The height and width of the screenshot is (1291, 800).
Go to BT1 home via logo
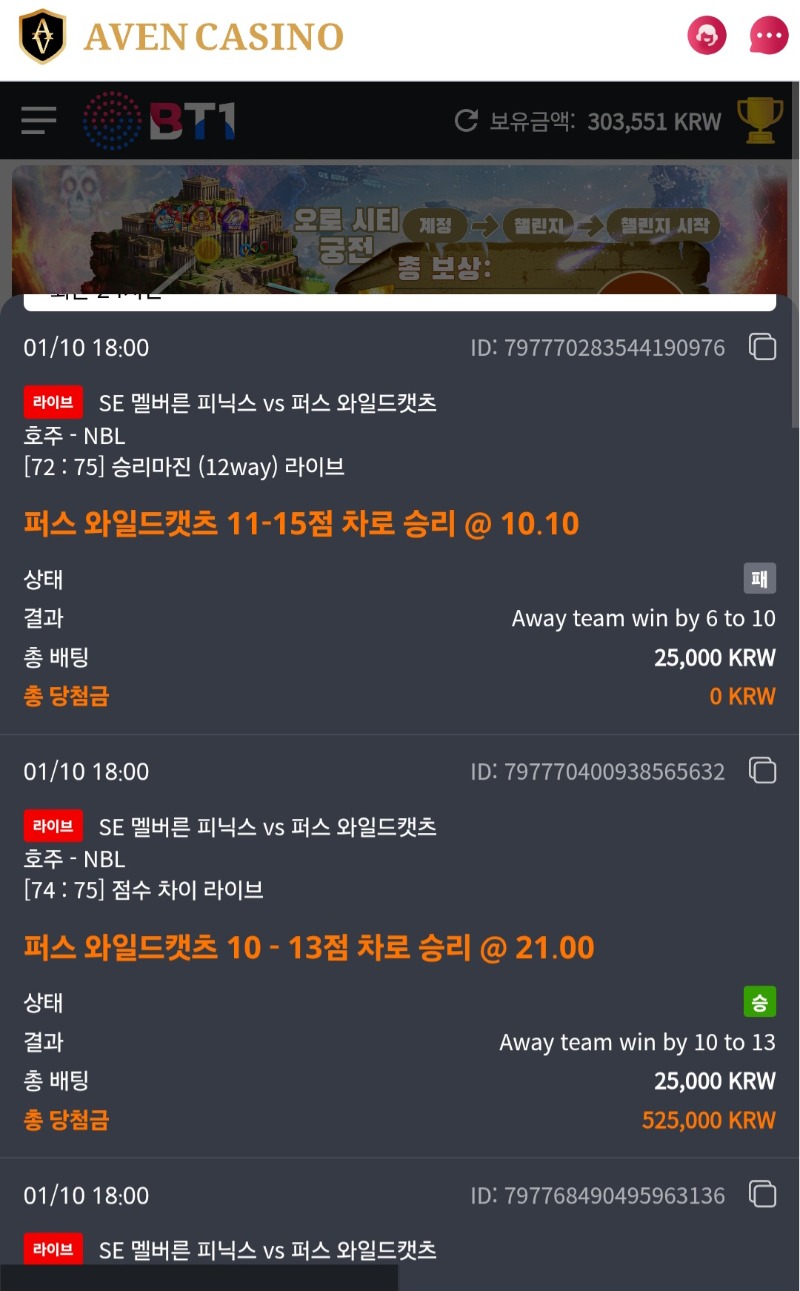160,121
